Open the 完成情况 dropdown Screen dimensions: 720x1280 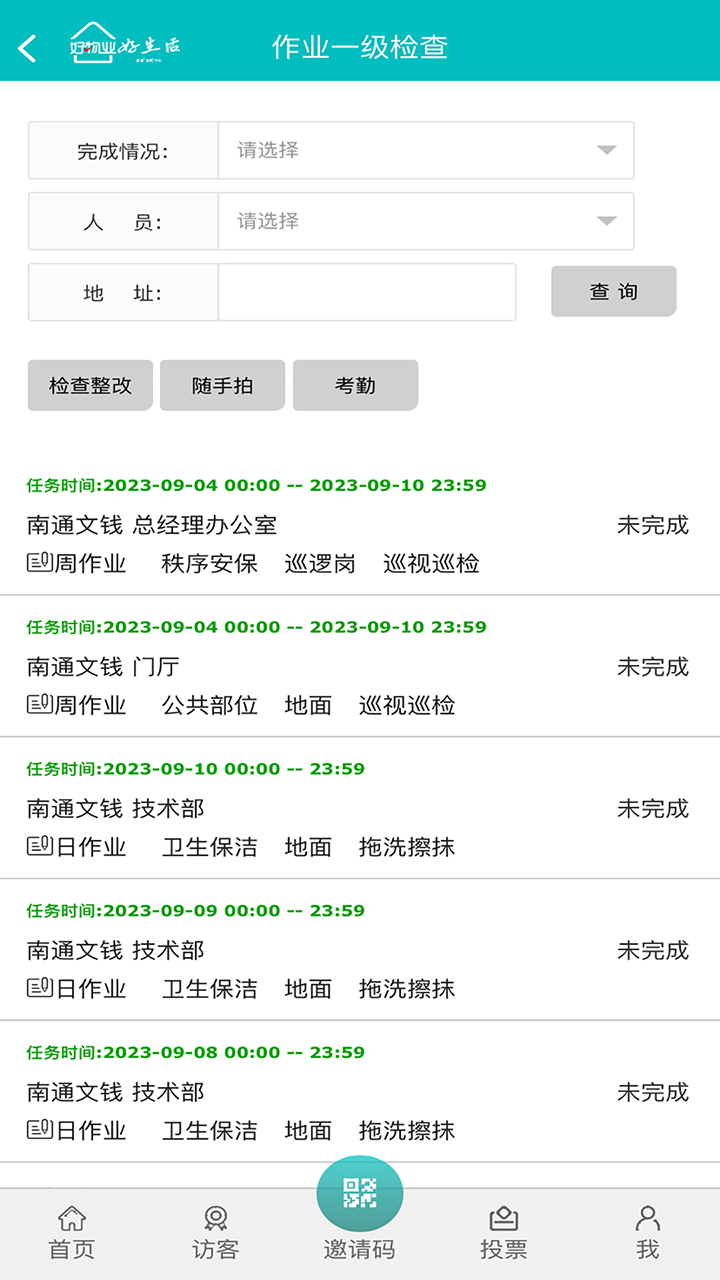425,150
